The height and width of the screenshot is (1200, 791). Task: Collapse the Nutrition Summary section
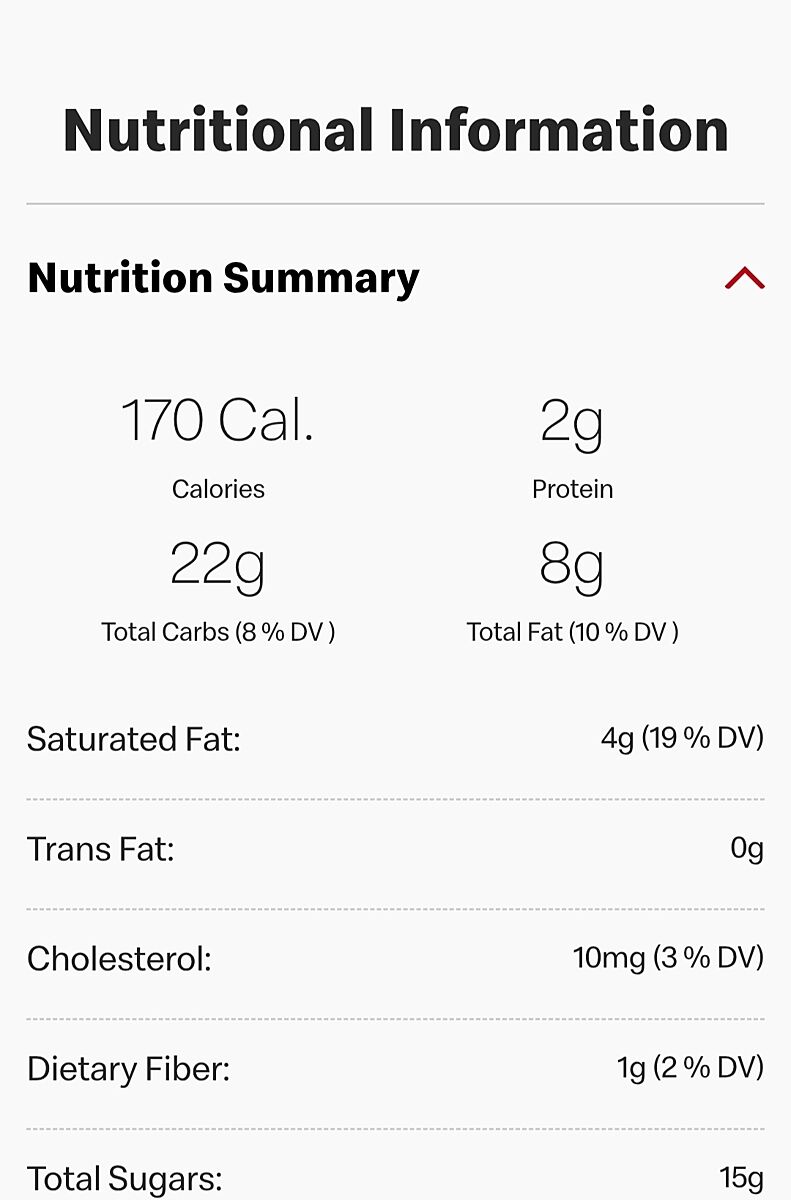(744, 278)
